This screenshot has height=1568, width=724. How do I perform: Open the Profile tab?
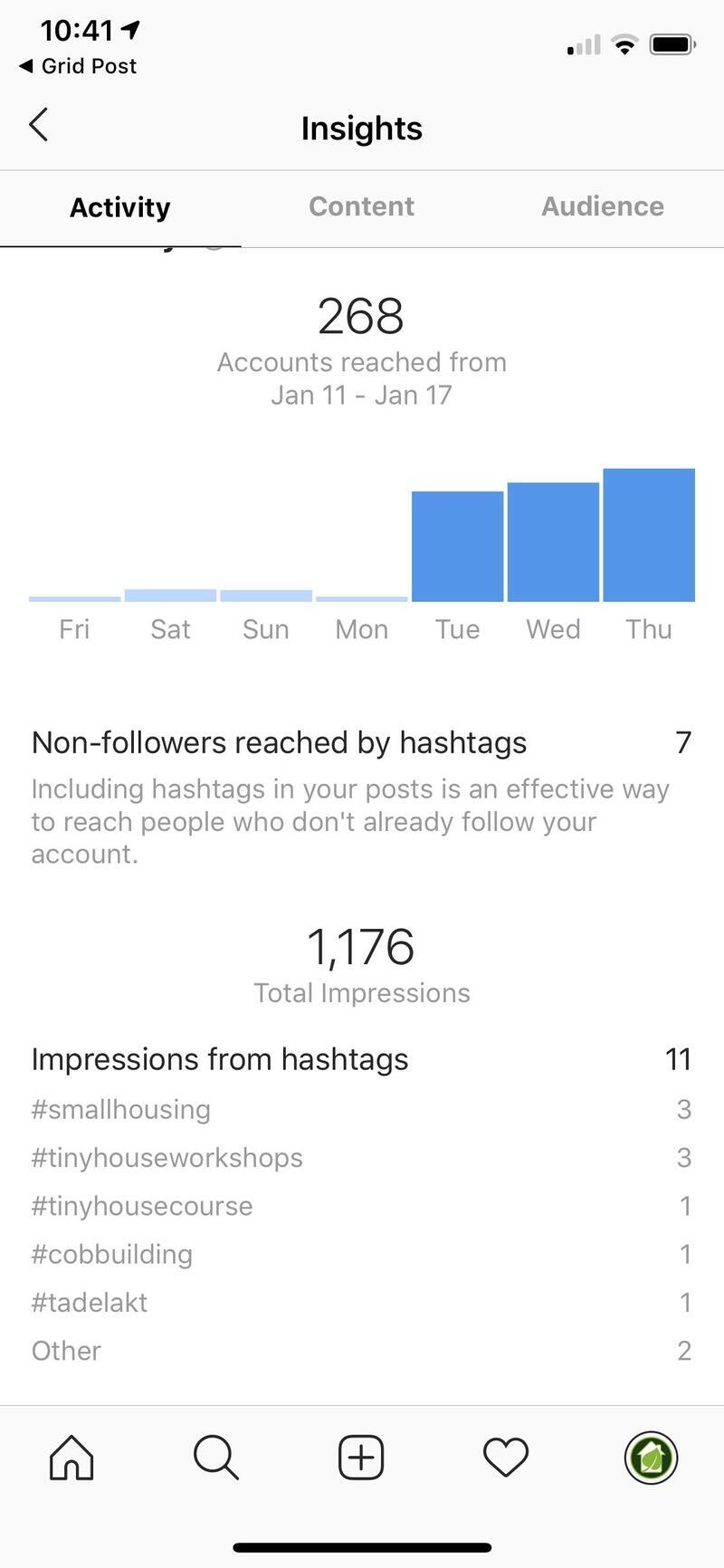point(651,1458)
